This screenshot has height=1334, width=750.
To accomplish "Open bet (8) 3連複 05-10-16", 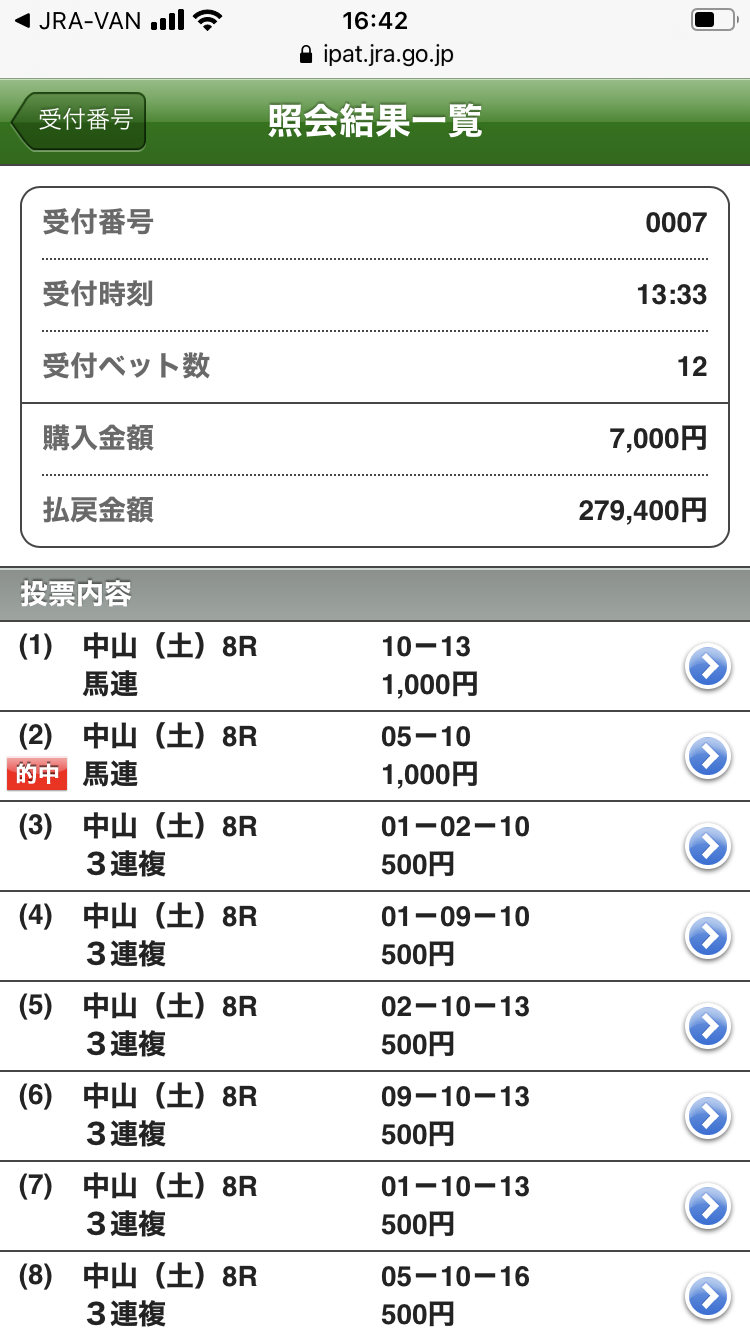I will tap(708, 1296).
